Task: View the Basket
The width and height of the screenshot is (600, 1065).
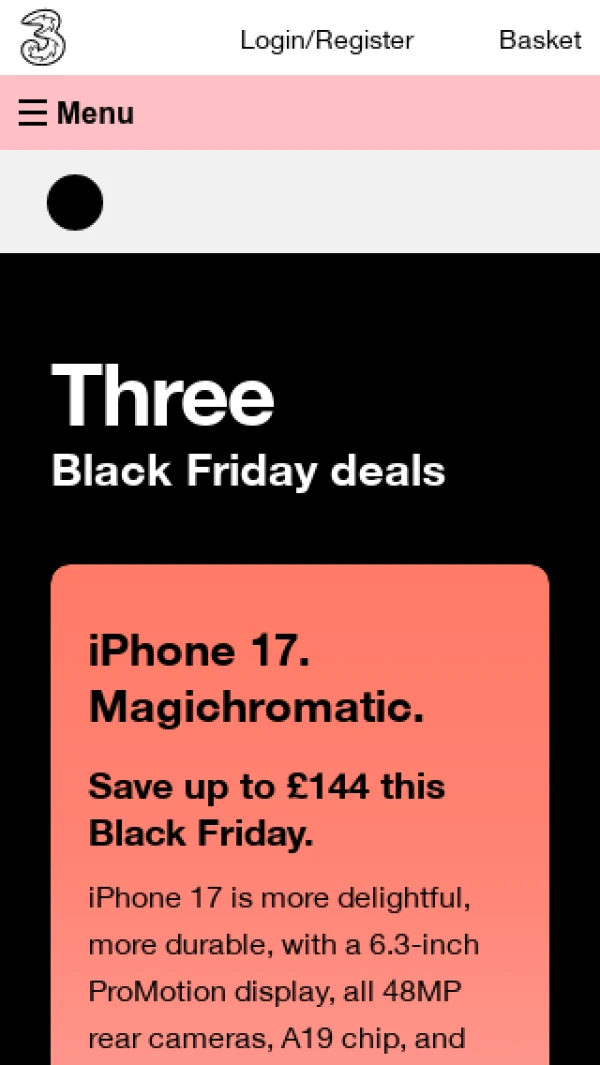Action: pyautogui.click(x=540, y=40)
